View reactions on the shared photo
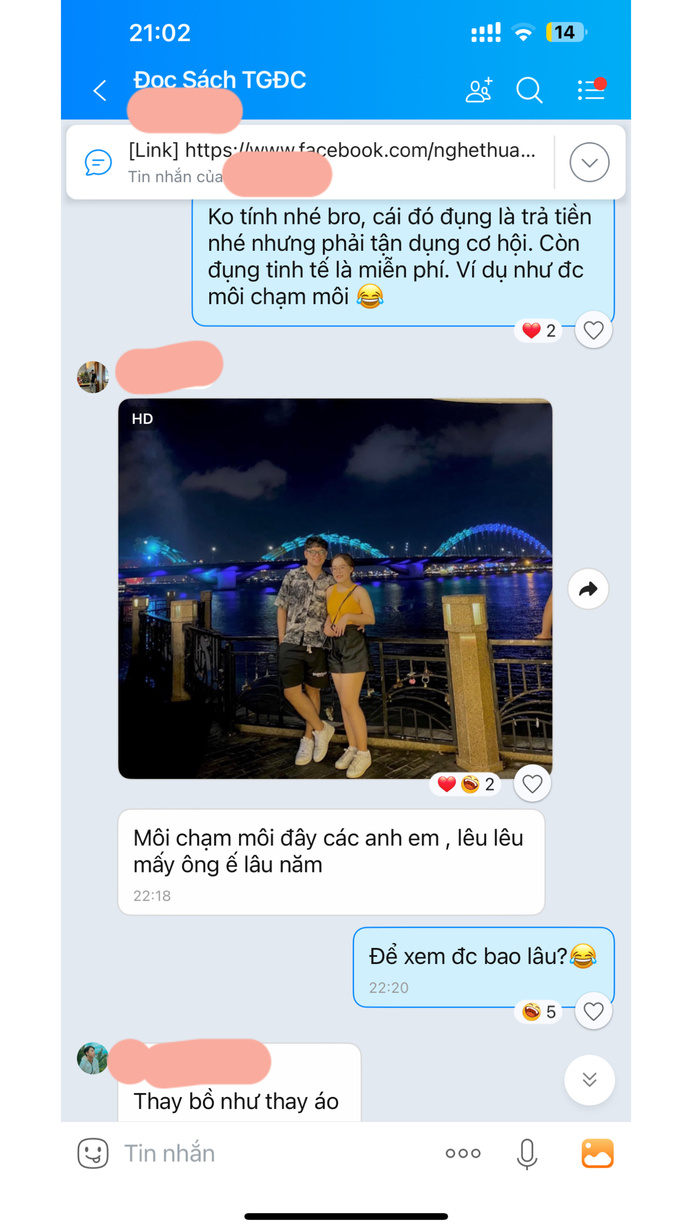The width and height of the screenshot is (692, 1229). click(466, 785)
